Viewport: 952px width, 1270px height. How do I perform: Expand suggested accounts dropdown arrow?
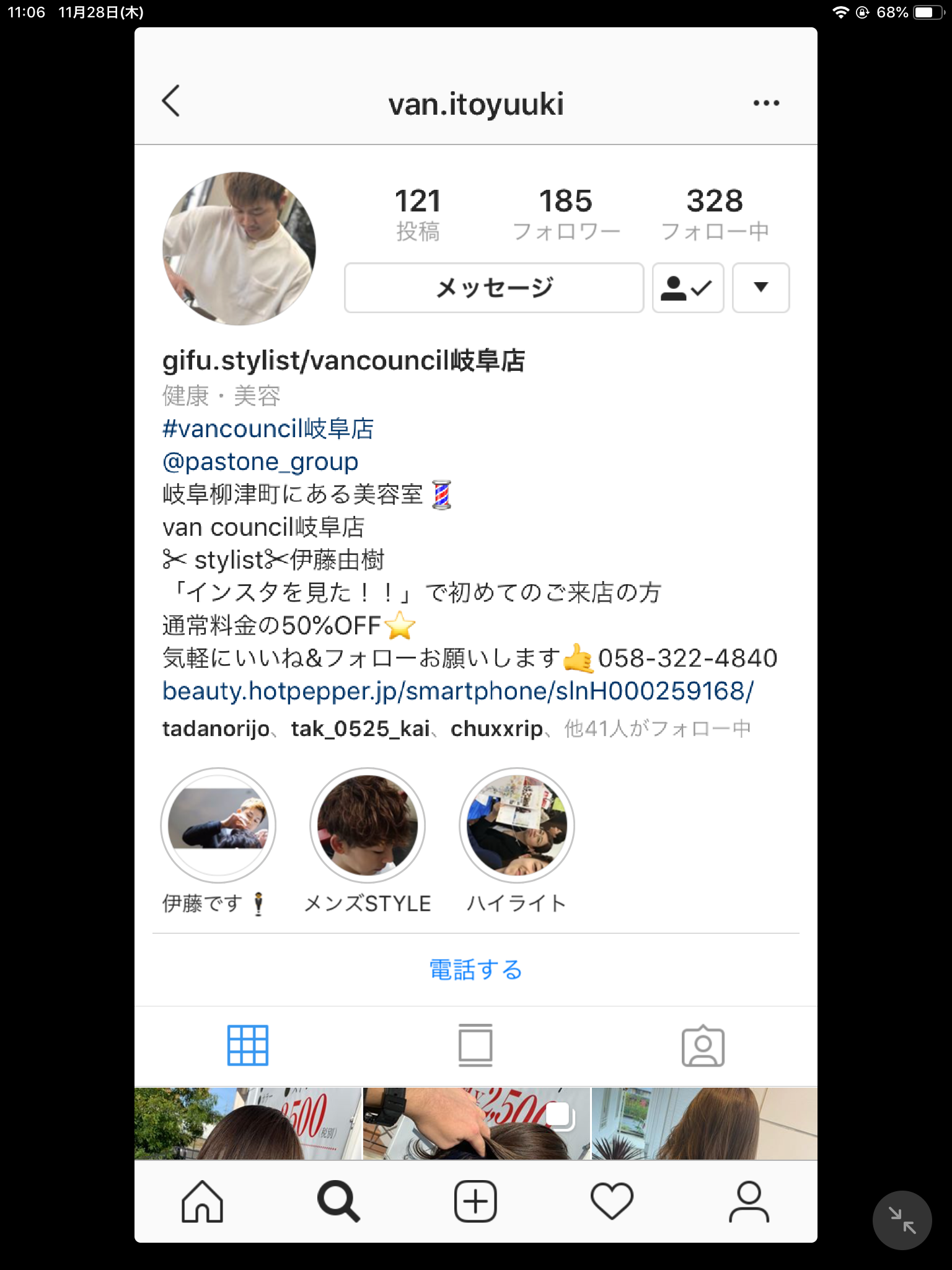coord(760,288)
